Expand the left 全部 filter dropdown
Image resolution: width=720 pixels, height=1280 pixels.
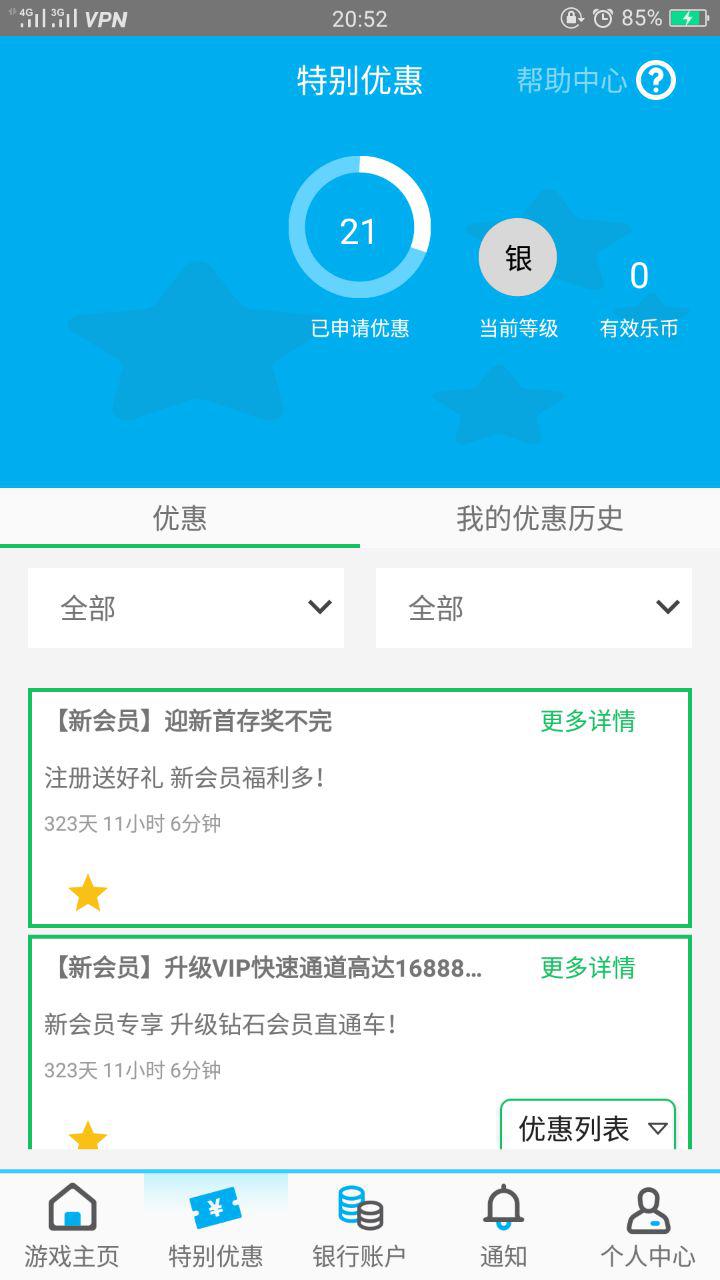pos(185,607)
